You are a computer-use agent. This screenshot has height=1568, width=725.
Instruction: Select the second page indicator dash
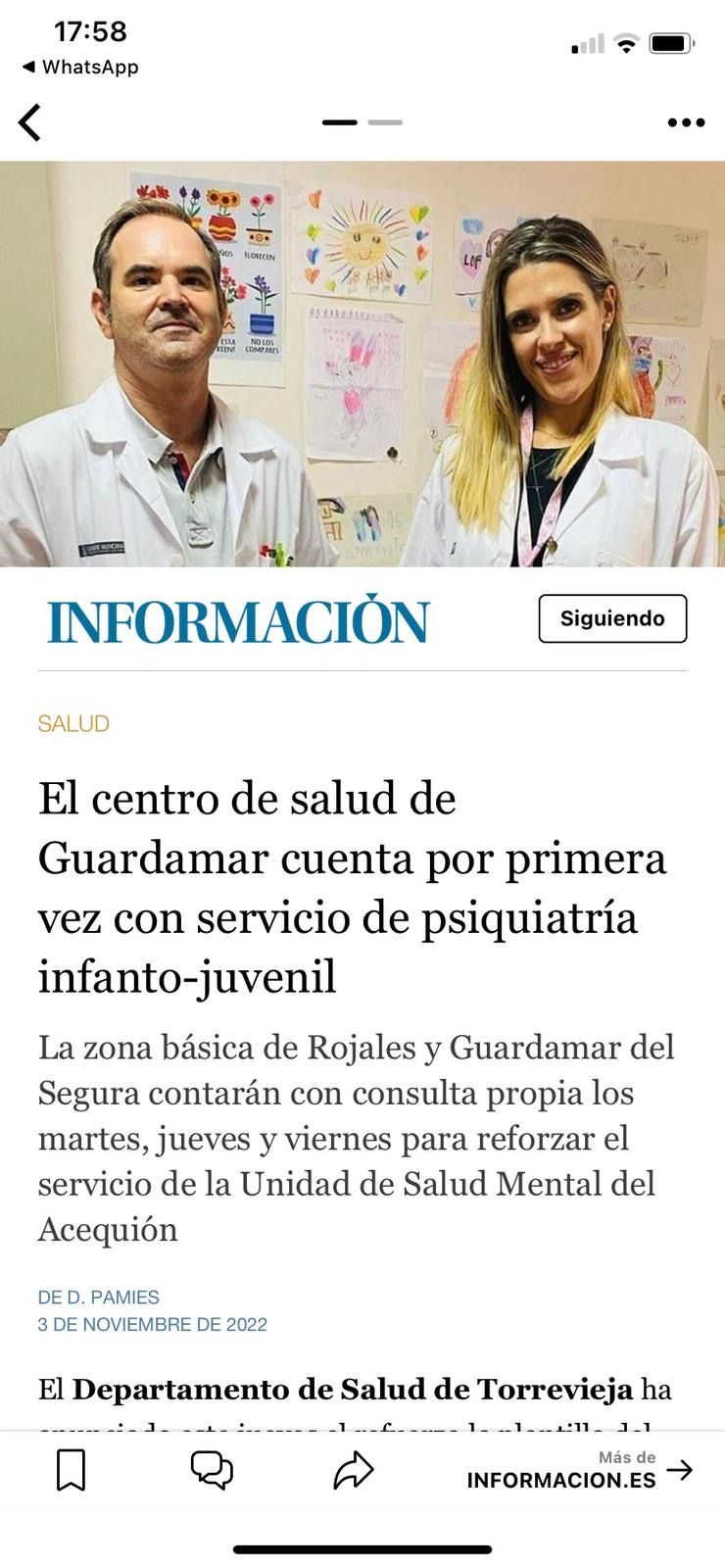pyautogui.click(x=385, y=122)
